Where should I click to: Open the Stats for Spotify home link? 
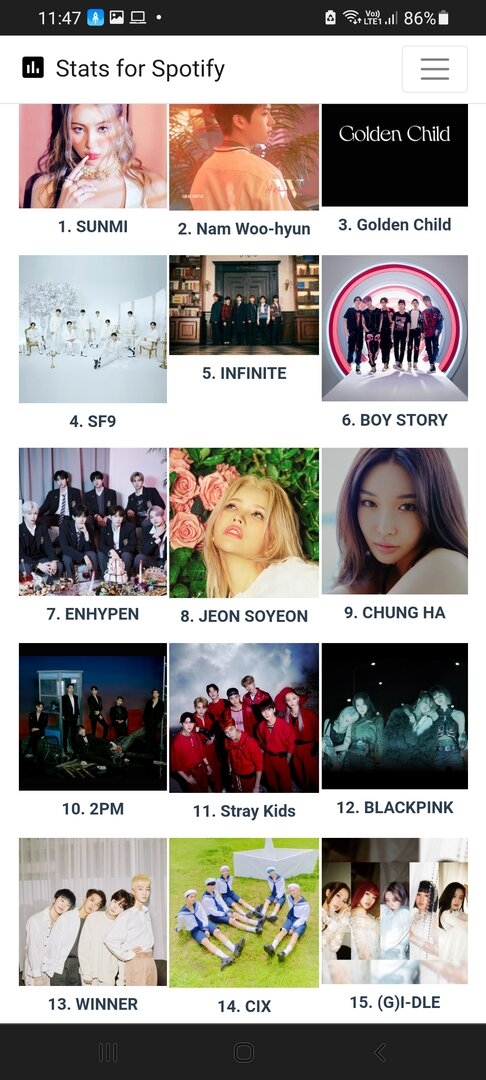pyautogui.click(x=123, y=68)
